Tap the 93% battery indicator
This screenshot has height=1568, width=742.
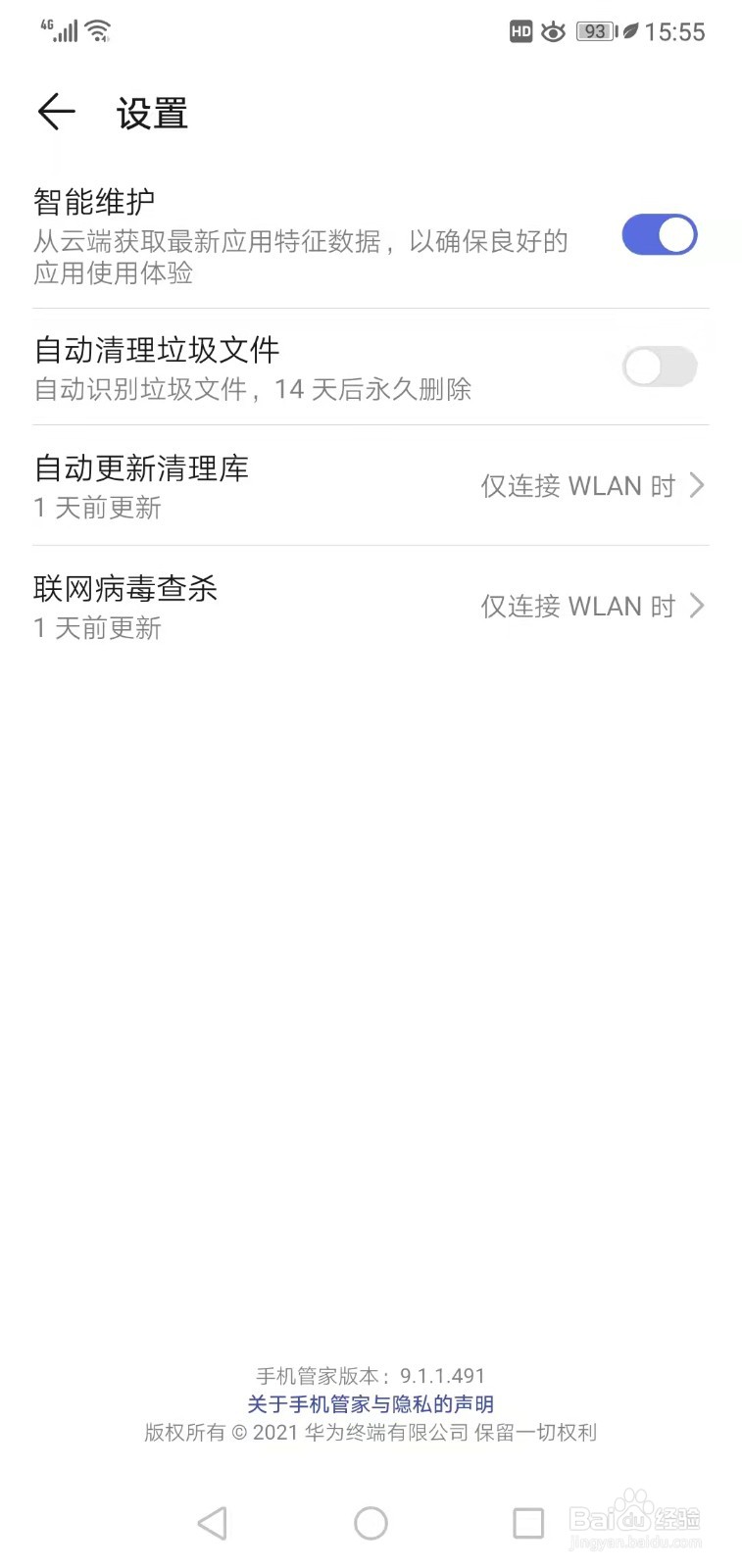point(594,31)
